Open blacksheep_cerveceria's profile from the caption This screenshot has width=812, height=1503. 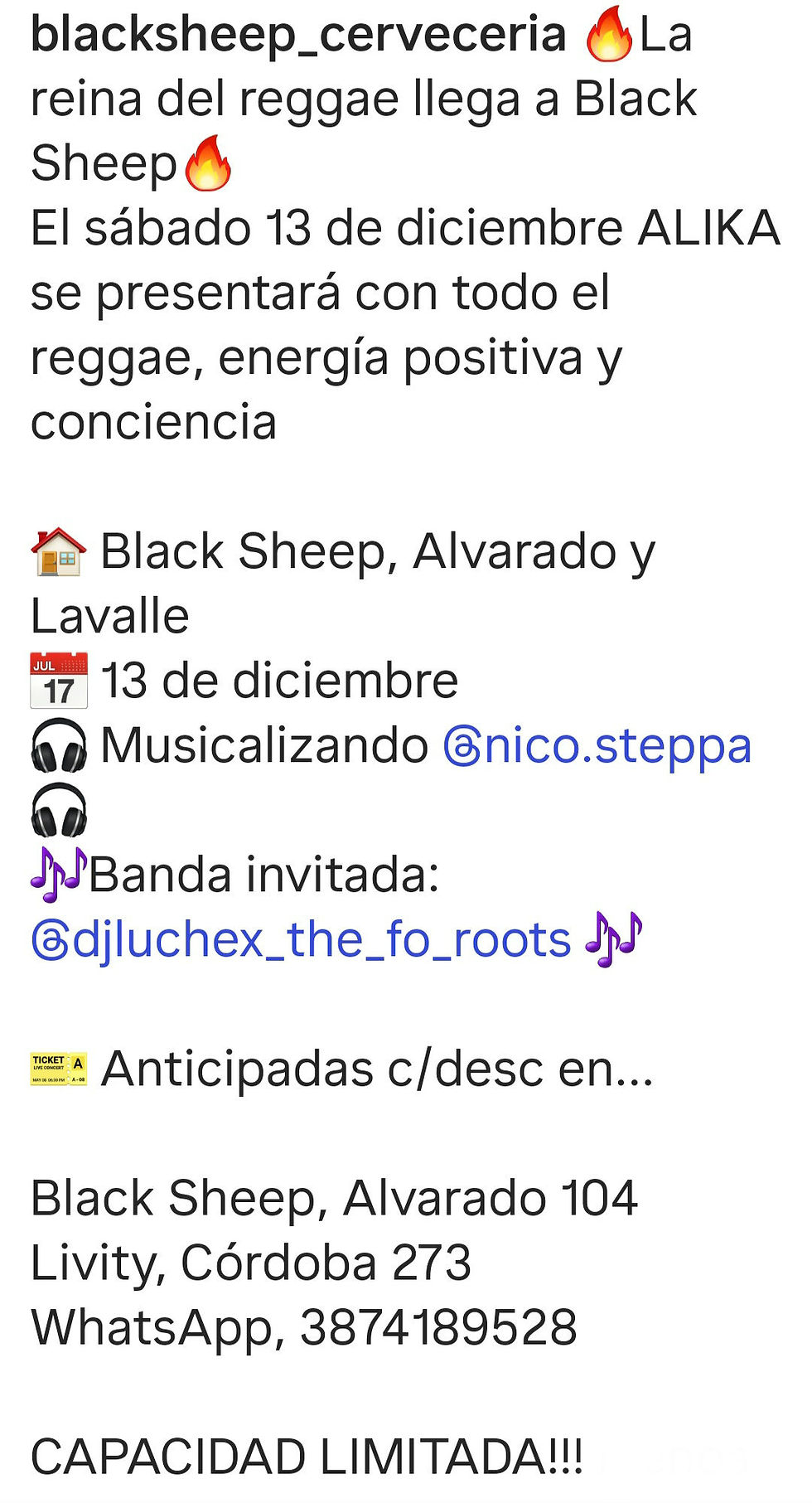(x=298, y=35)
